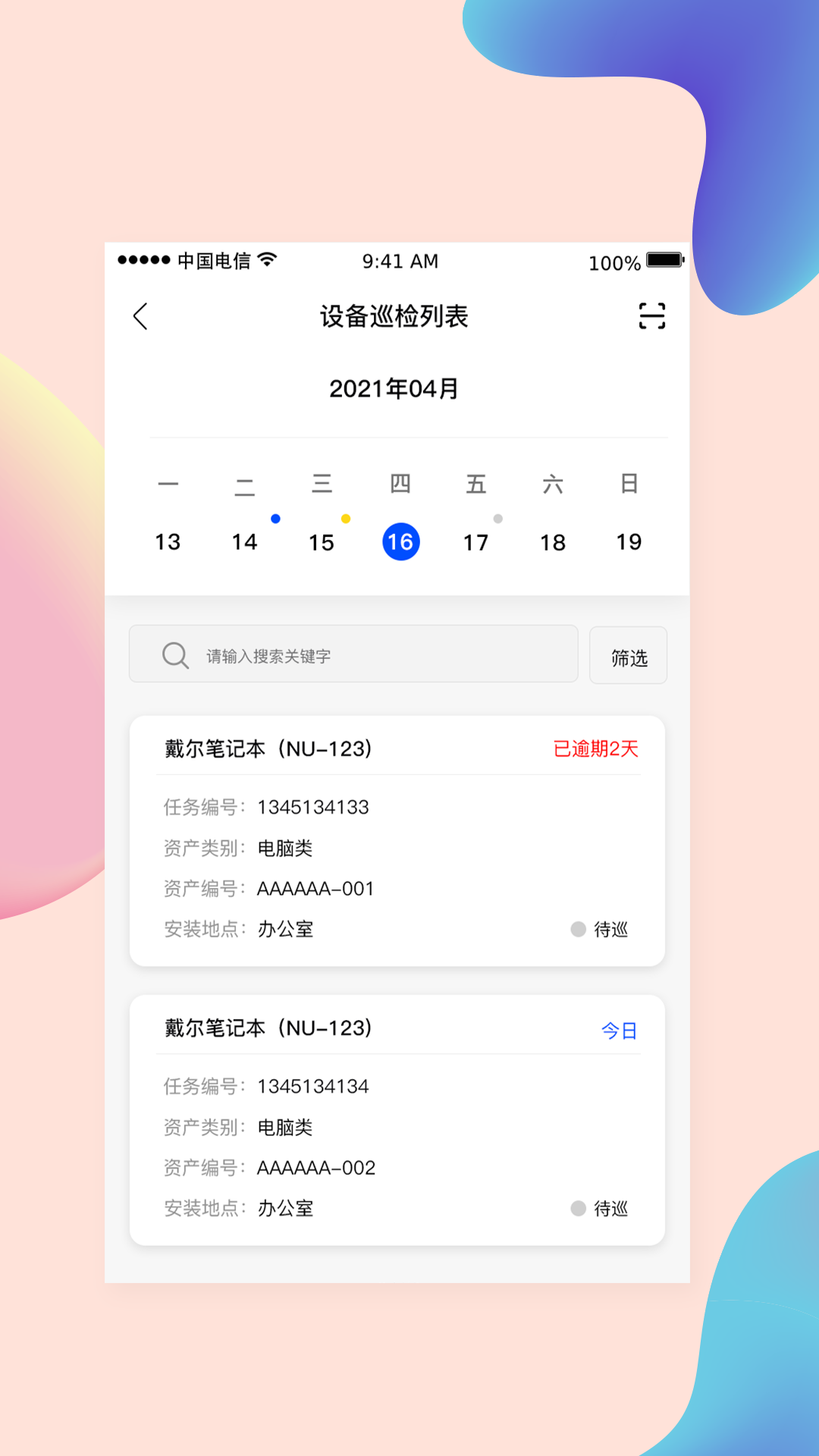Select date 18 in the calendar
Screen dimensions: 819x1456
coord(553,541)
